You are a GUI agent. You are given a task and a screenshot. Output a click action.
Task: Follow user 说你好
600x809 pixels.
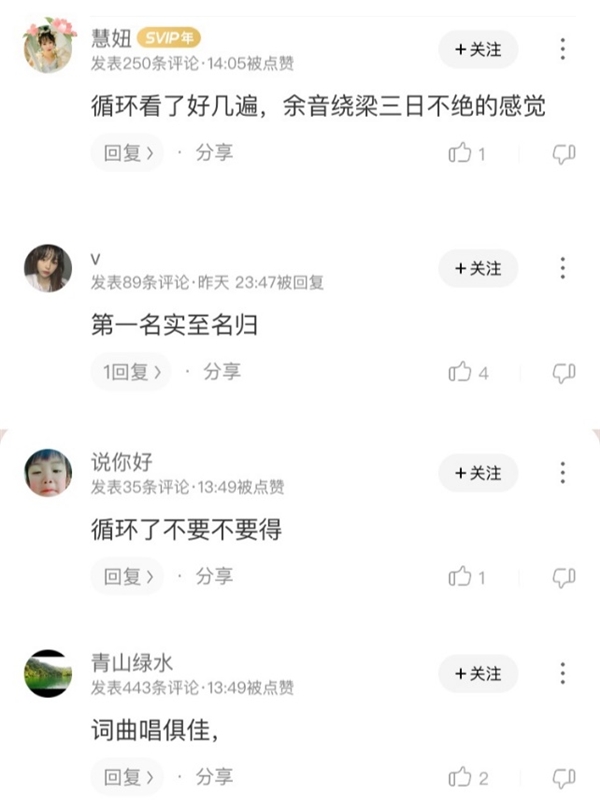pos(477,473)
